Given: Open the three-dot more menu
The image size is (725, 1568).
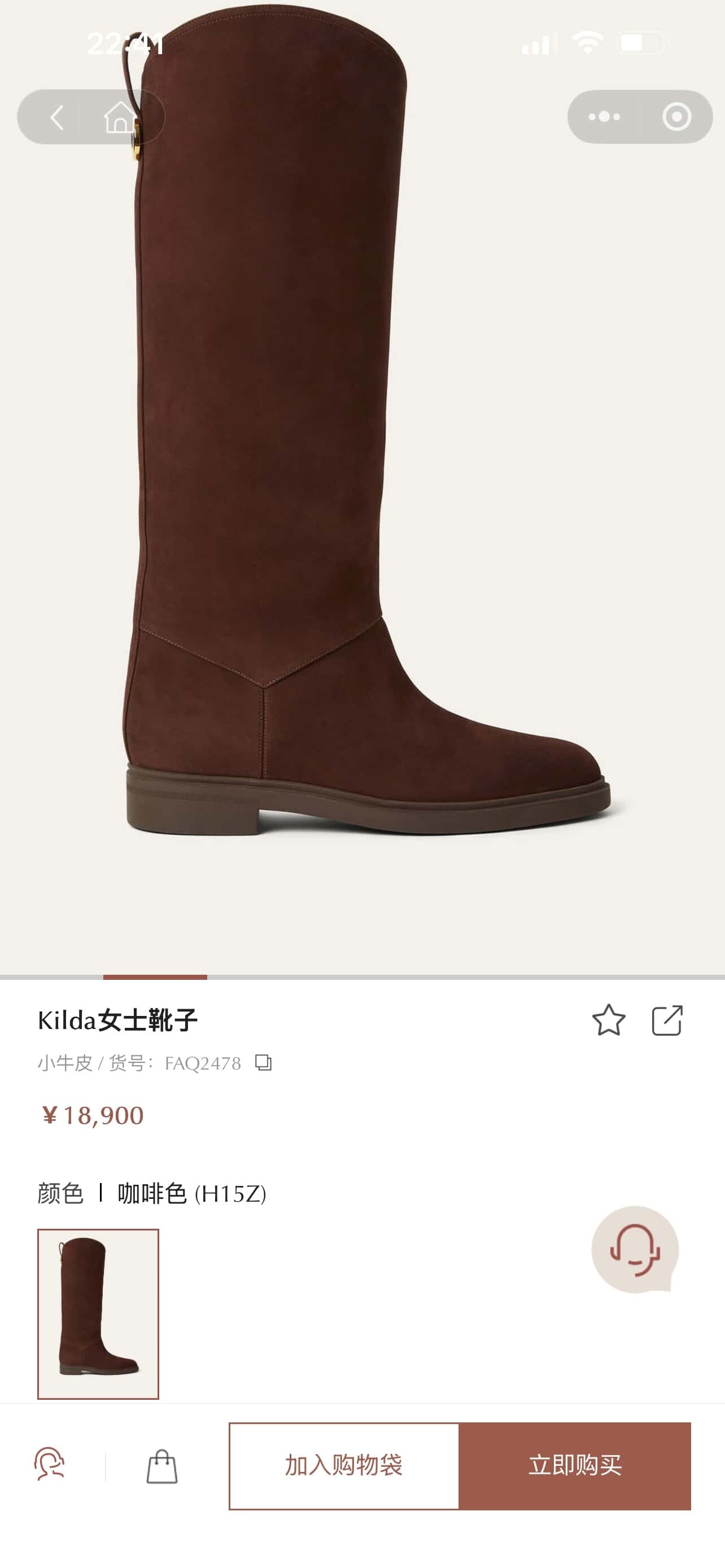Looking at the screenshot, I should pyautogui.click(x=604, y=117).
